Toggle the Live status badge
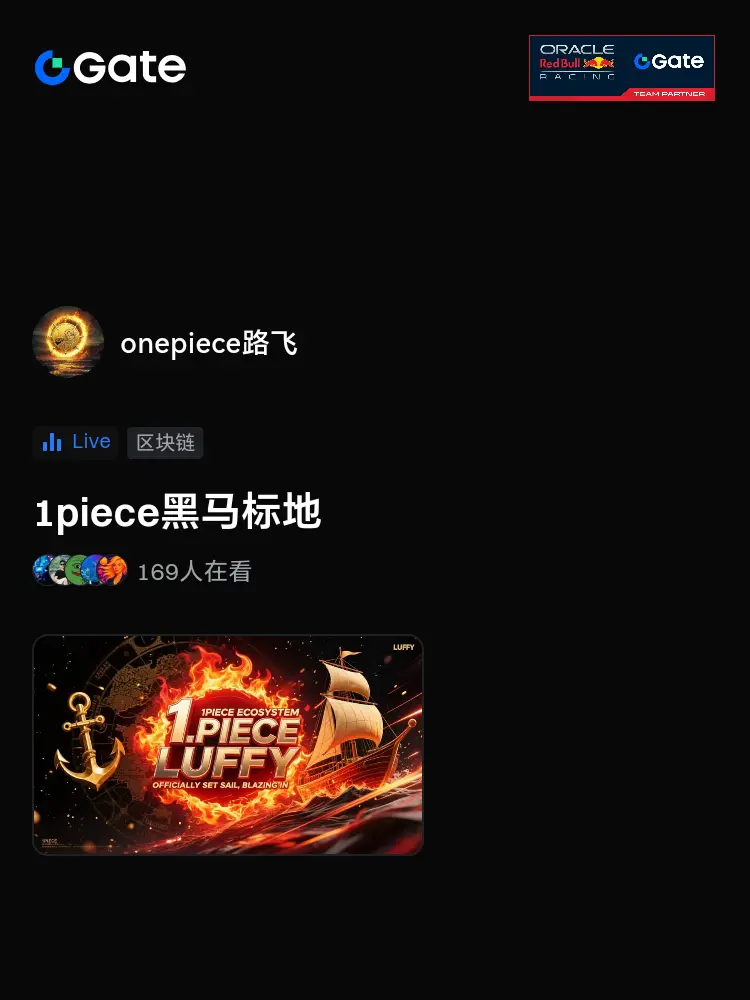Image resolution: width=750 pixels, height=1000 pixels. (75, 441)
